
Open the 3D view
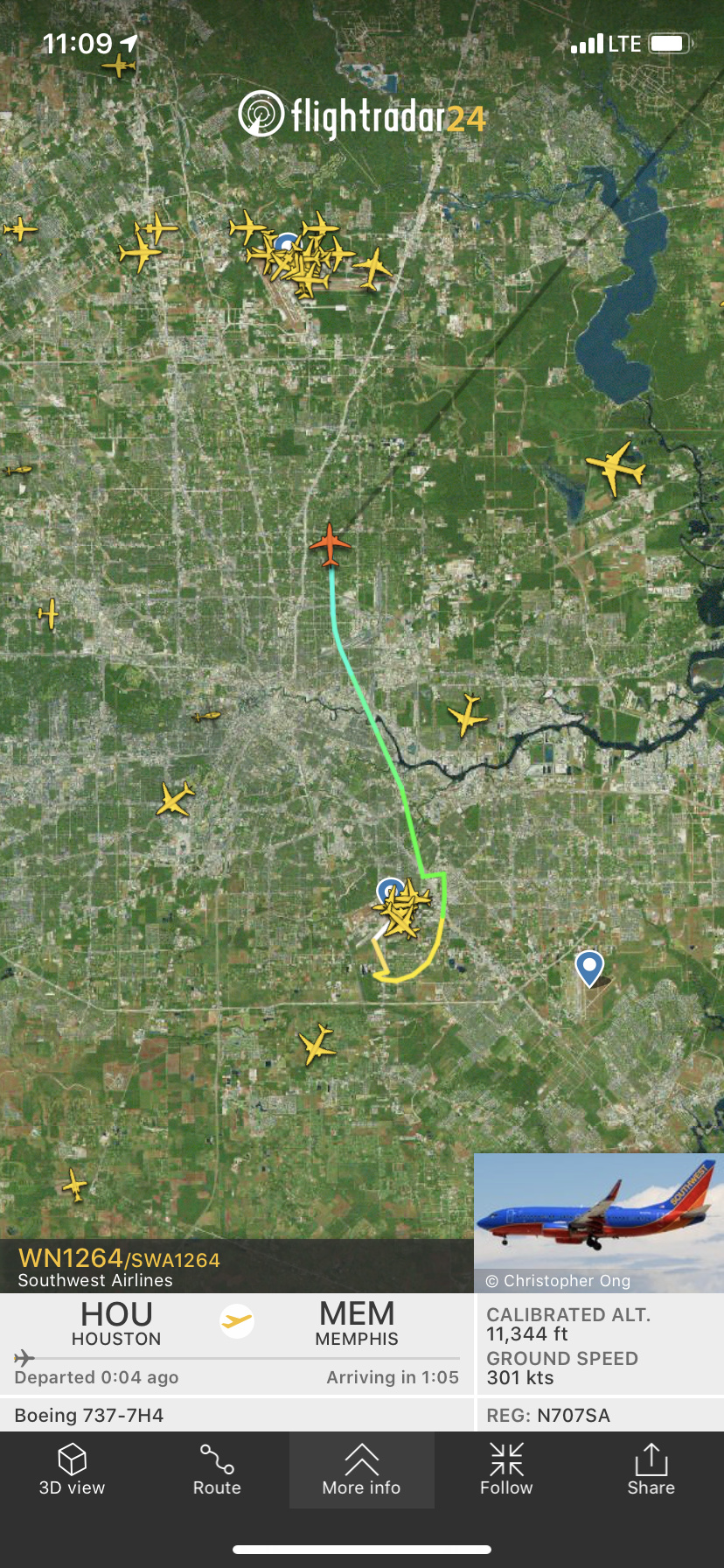click(x=72, y=1470)
